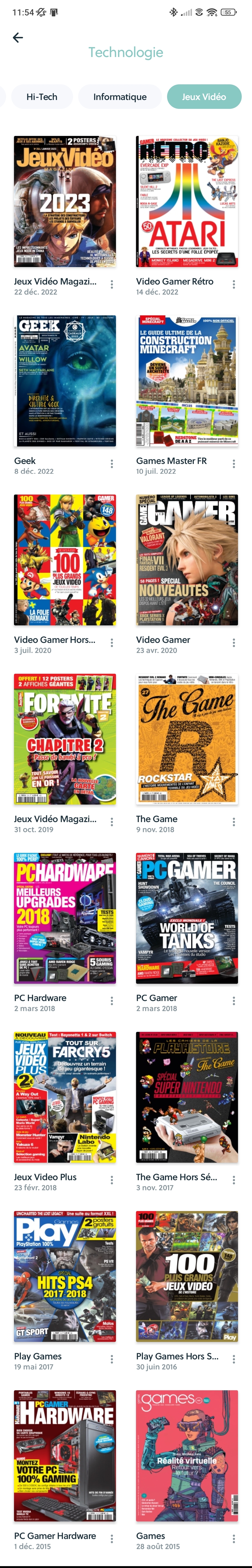Open more options for The Game
The height and width of the screenshot is (1568, 252).
coord(234,822)
